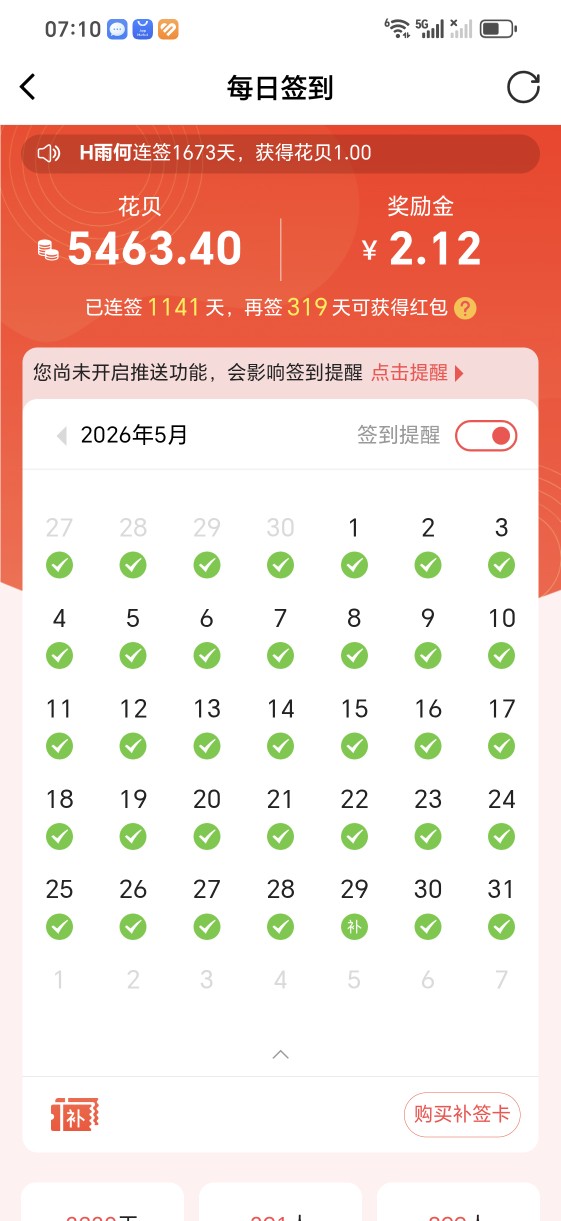Open the make-up sign-in card icon
561x1221 pixels.
75,1114
